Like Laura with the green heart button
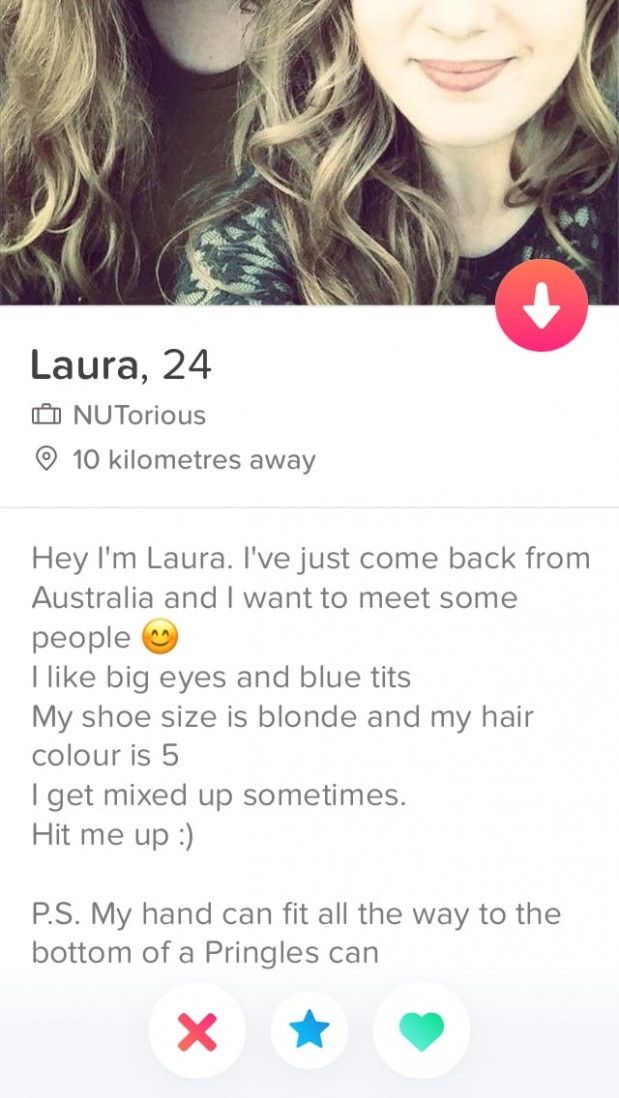This screenshot has width=619, height=1098. pyautogui.click(x=421, y=1031)
